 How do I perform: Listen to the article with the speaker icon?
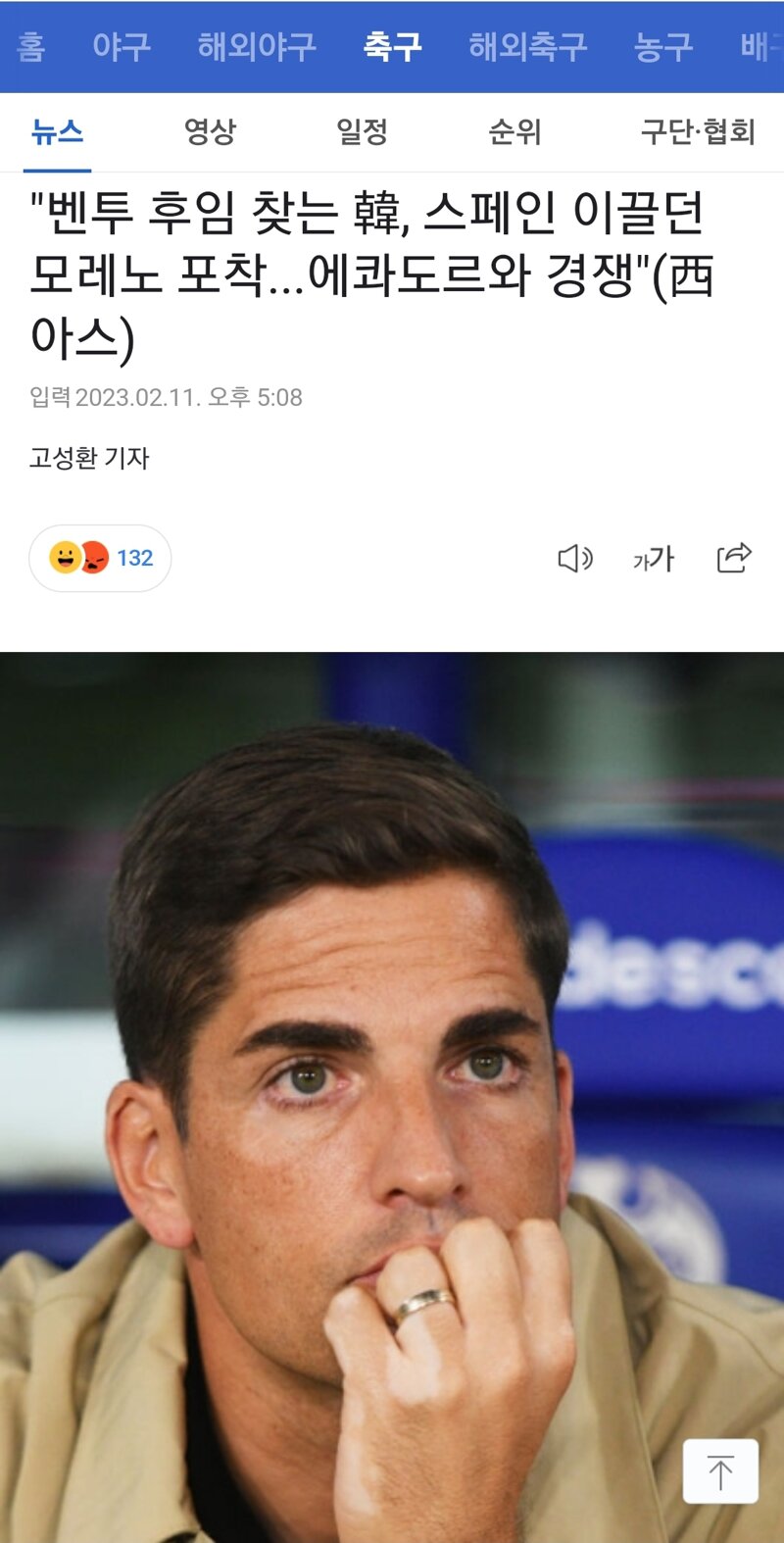coord(575,558)
